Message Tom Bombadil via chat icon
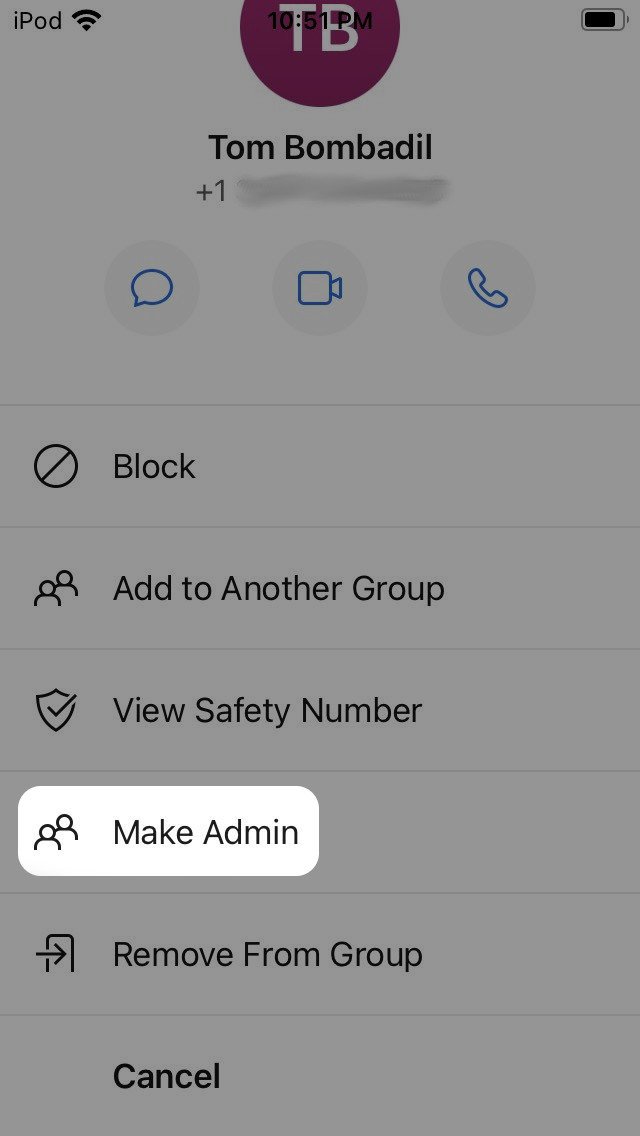This screenshot has width=640, height=1136. click(152, 288)
